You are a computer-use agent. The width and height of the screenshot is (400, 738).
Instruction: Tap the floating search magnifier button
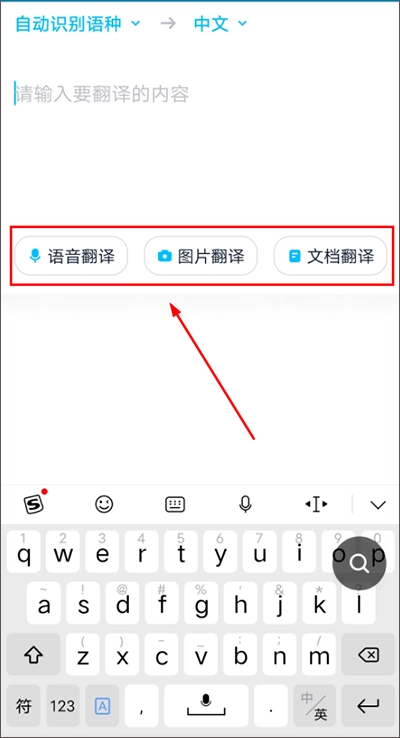pos(360,563)
